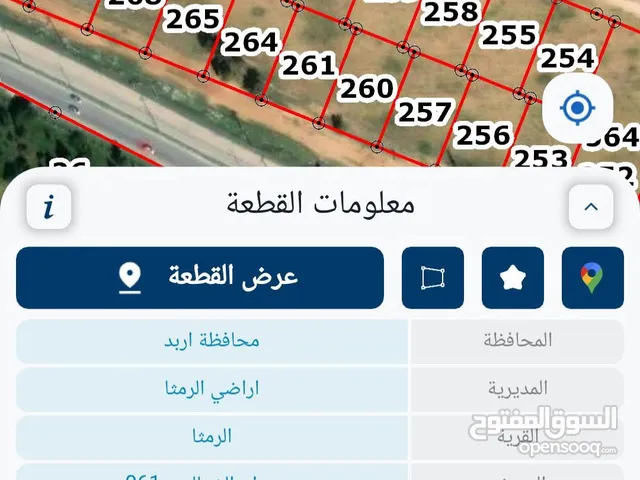This screenshot has width=640, height=480.
Task: Open the parcel in Google Maps
Action: click(592, 277)
